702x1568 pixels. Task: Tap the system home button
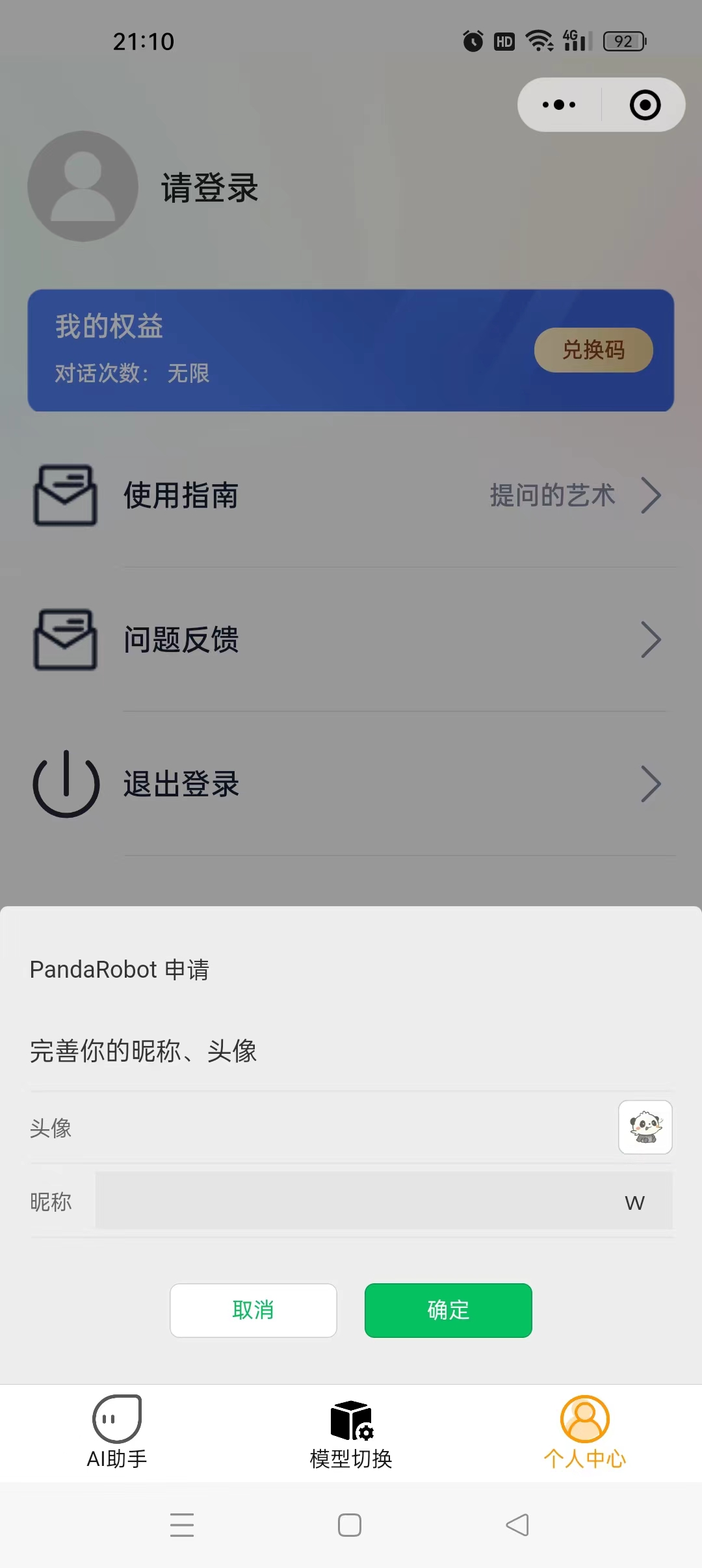click(x=350, y=1524)
